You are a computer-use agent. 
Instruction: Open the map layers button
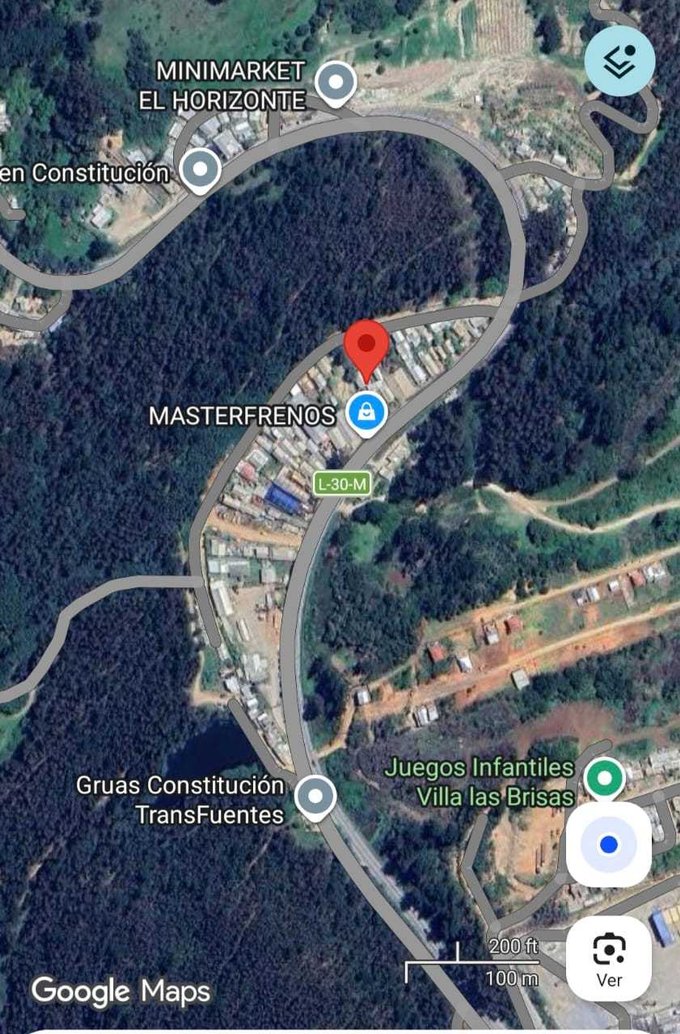pos(620,61)
